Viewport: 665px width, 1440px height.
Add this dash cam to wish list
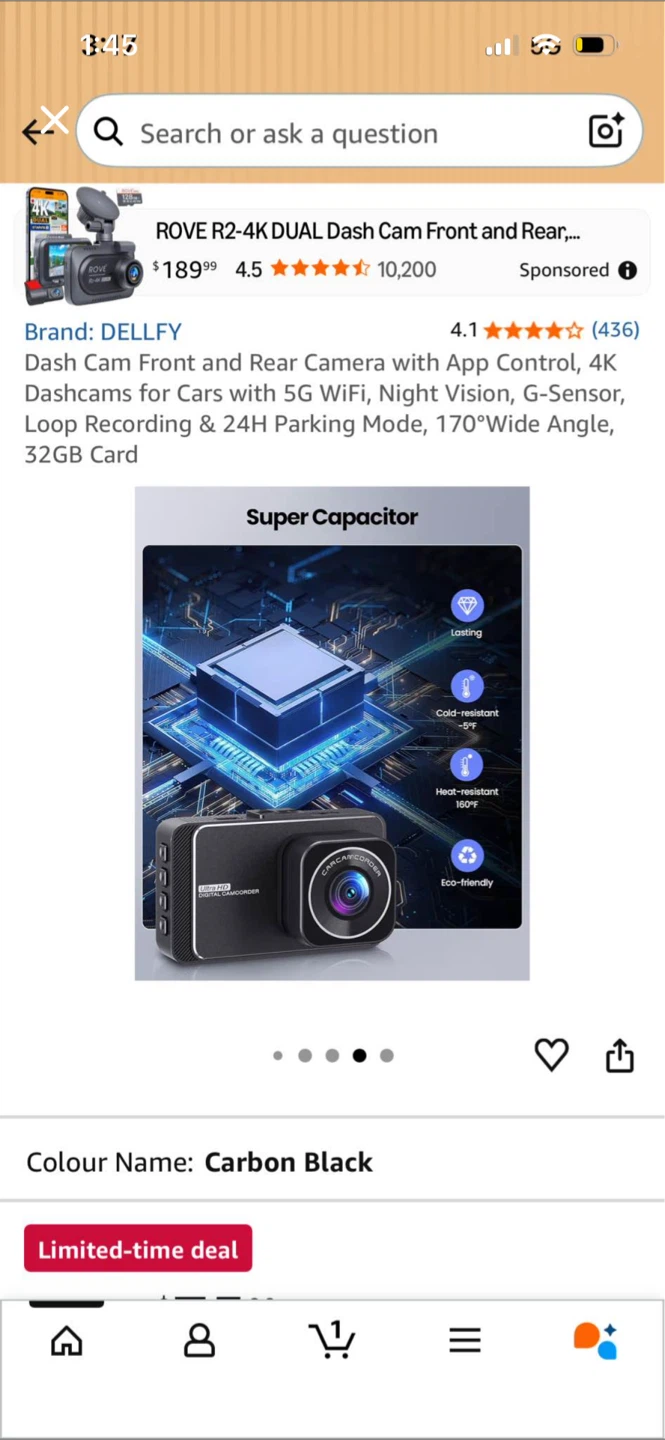551,1055
